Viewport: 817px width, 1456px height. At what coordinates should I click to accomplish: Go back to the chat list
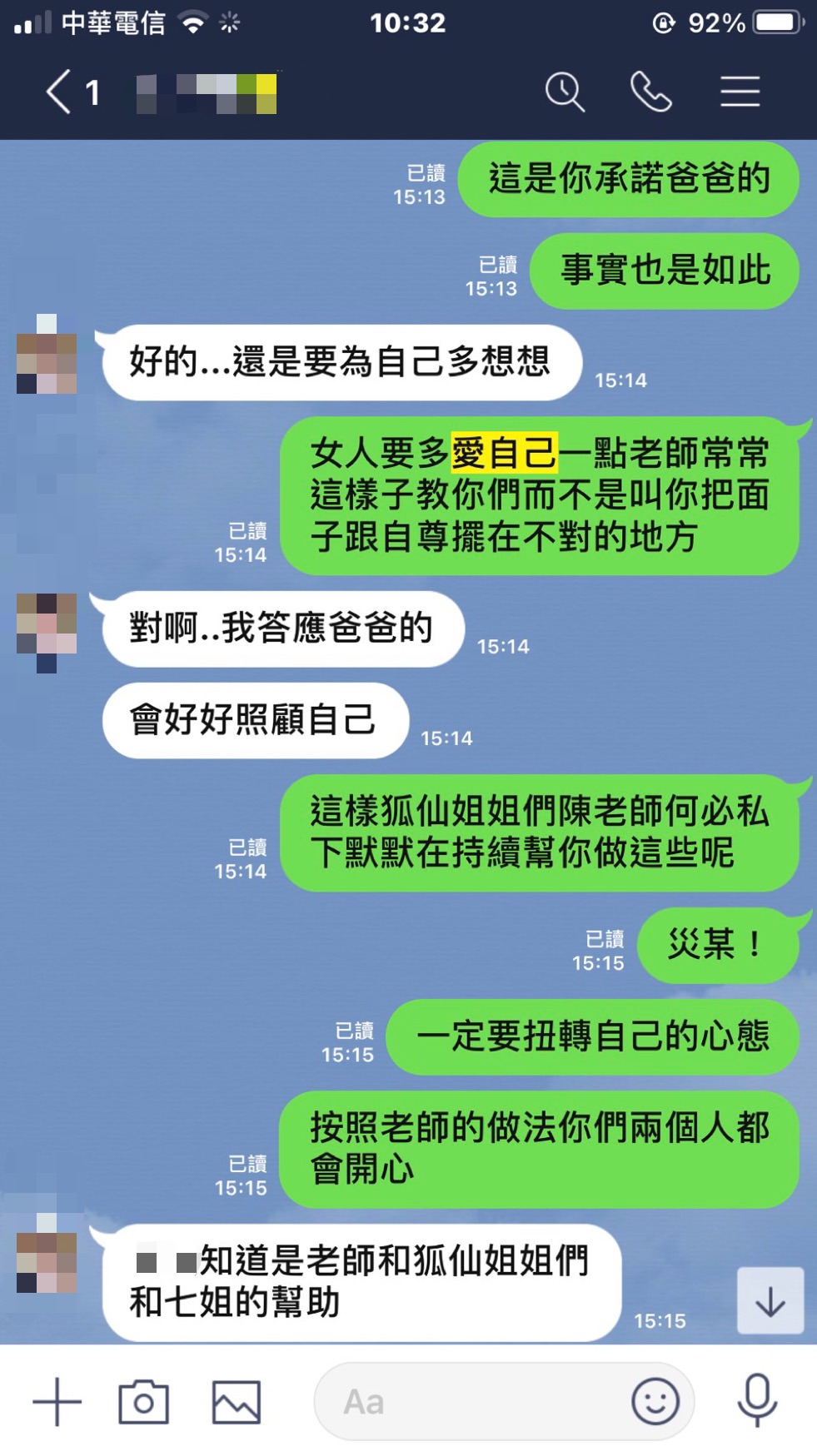[x=59, y=92]
